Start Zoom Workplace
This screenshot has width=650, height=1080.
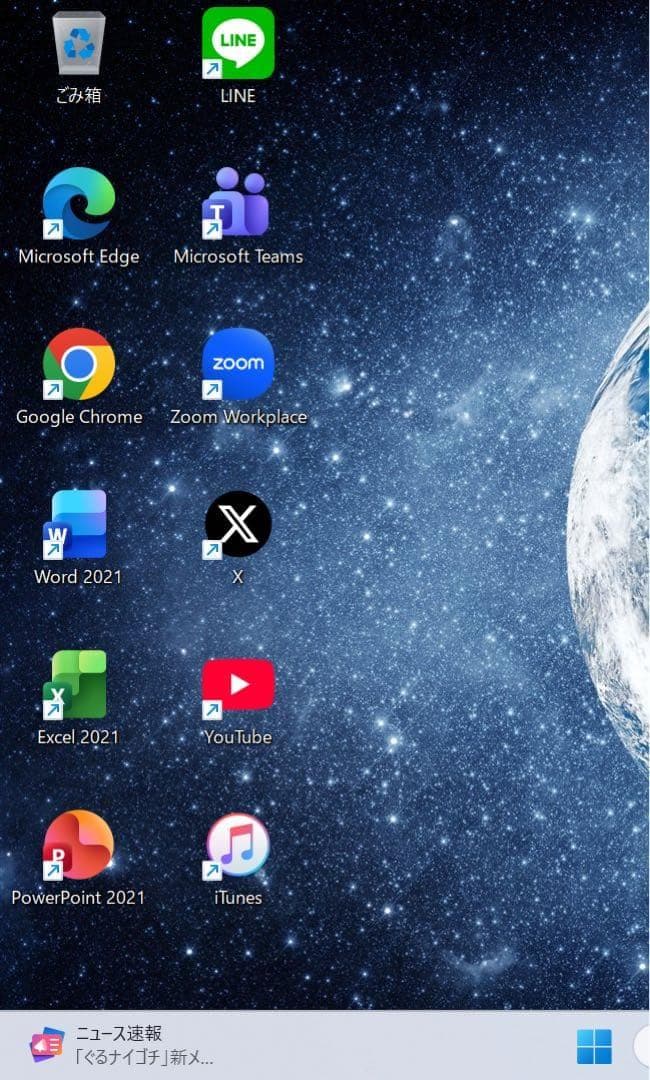pyautogui.click(x=238, y=364)
